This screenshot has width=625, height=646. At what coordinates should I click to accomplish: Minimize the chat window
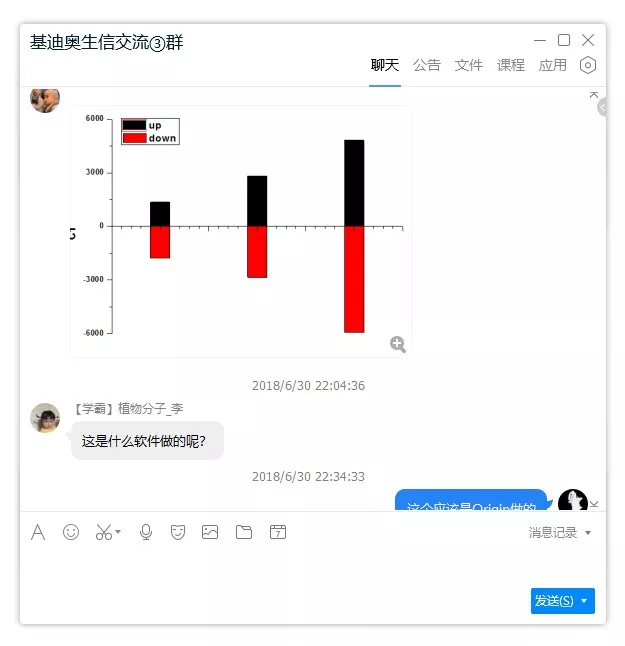[x=540, y=41]
